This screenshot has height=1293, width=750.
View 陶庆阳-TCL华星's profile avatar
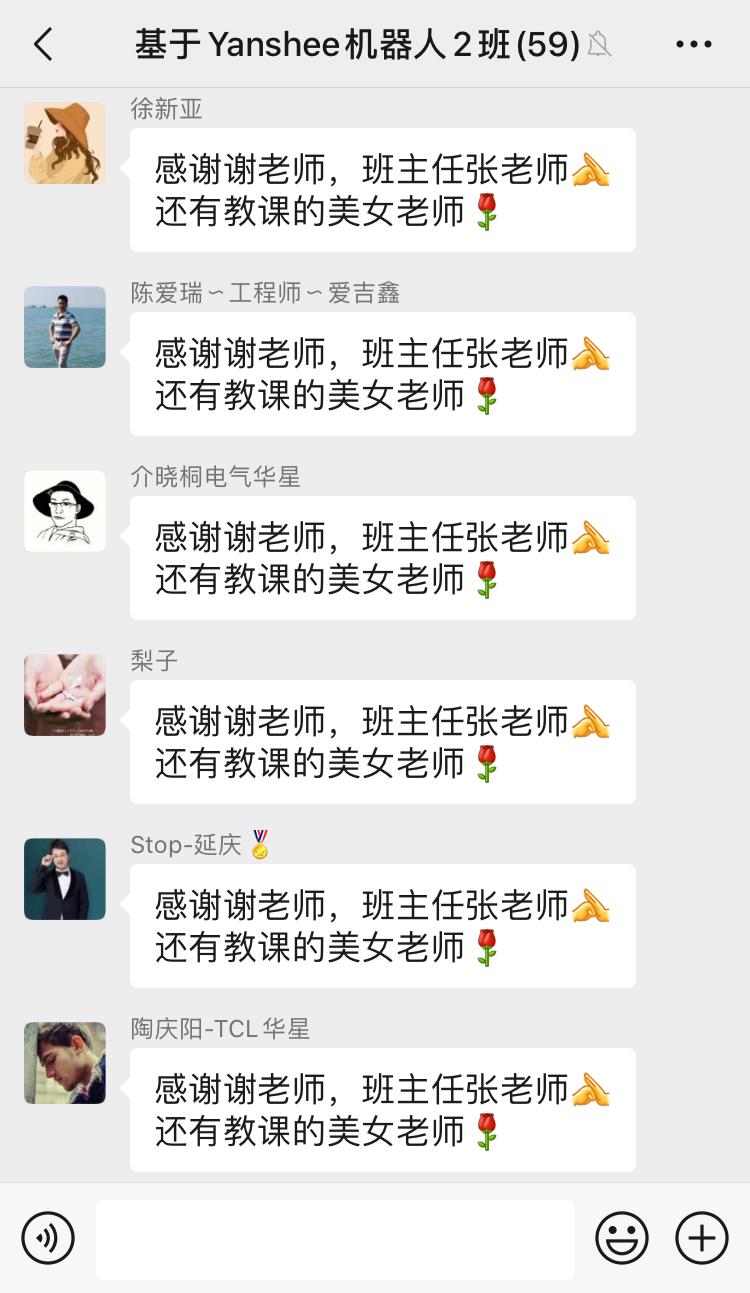click(65, 1063)
